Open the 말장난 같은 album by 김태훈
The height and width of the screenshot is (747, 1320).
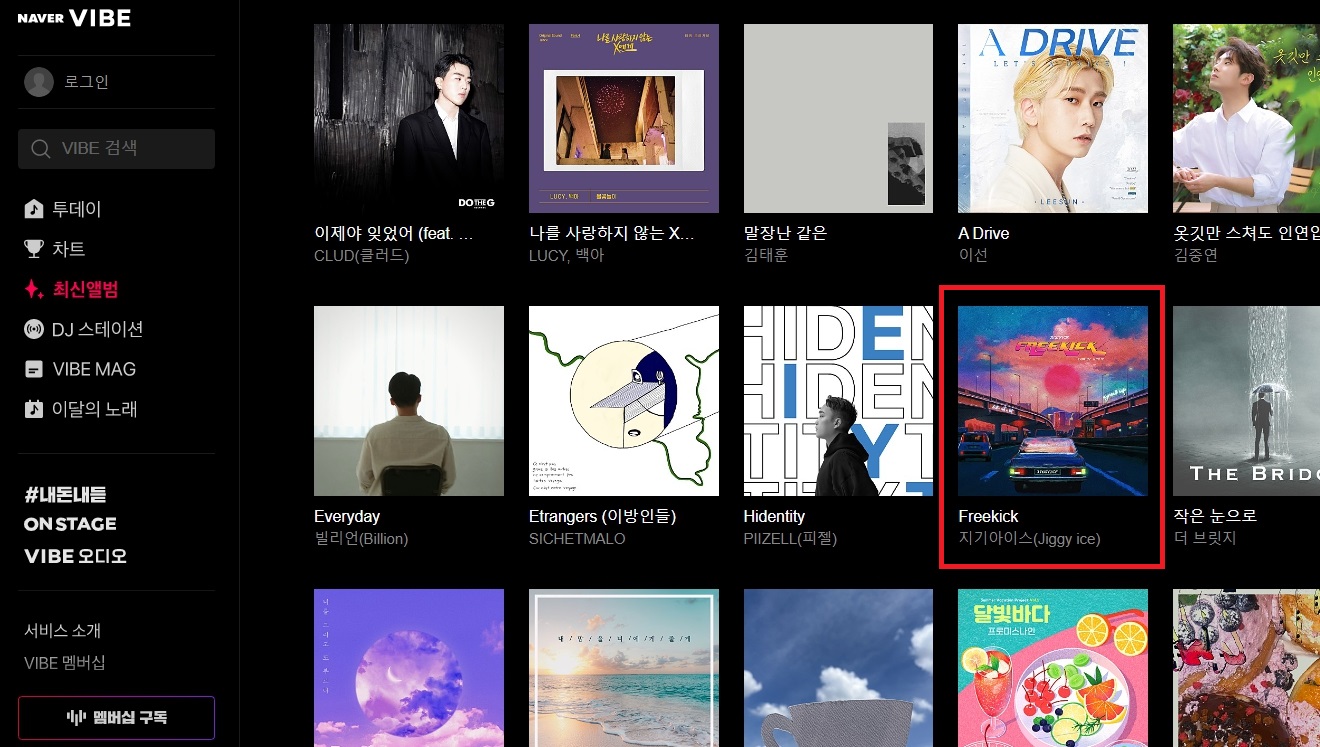[838, 119]
